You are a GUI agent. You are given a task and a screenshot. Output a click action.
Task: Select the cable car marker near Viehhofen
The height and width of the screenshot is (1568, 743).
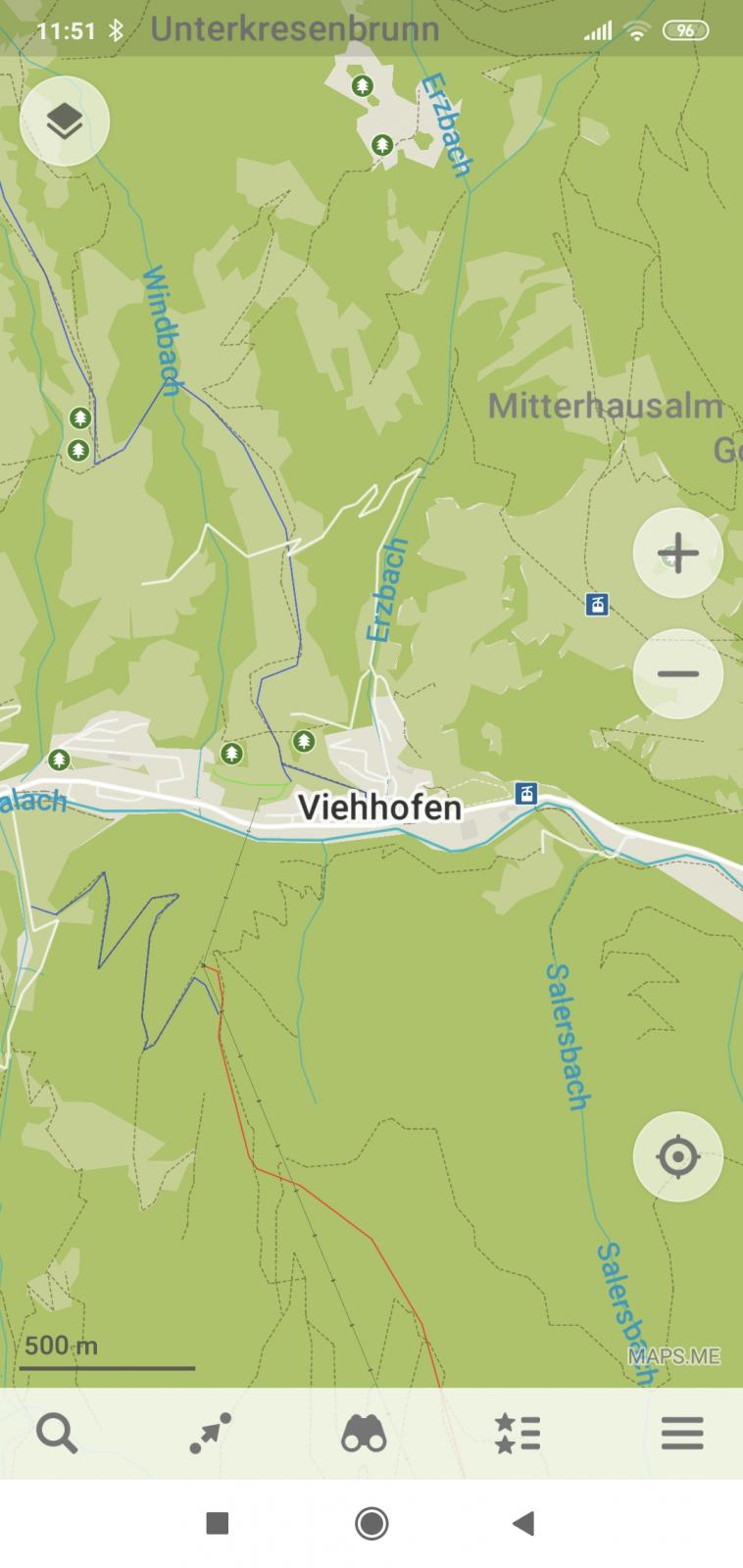tap(527, 793)
